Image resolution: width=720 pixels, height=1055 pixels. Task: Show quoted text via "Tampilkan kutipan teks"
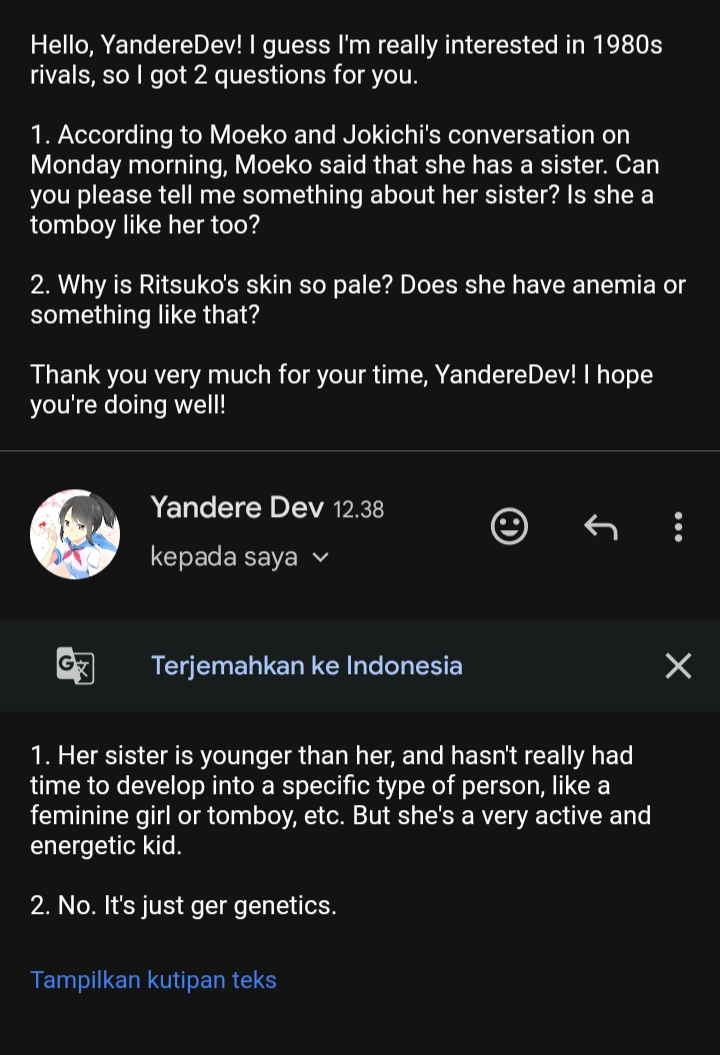point(153,980)
